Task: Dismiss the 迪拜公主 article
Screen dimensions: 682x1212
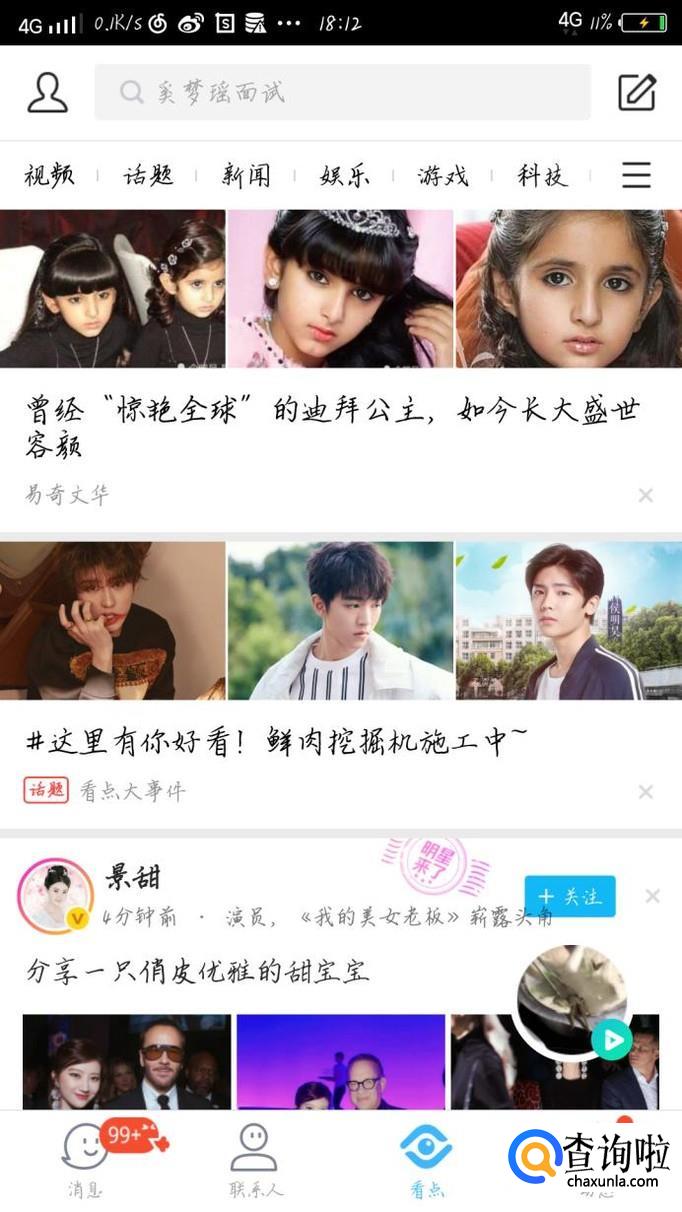Action: [646, 495]
